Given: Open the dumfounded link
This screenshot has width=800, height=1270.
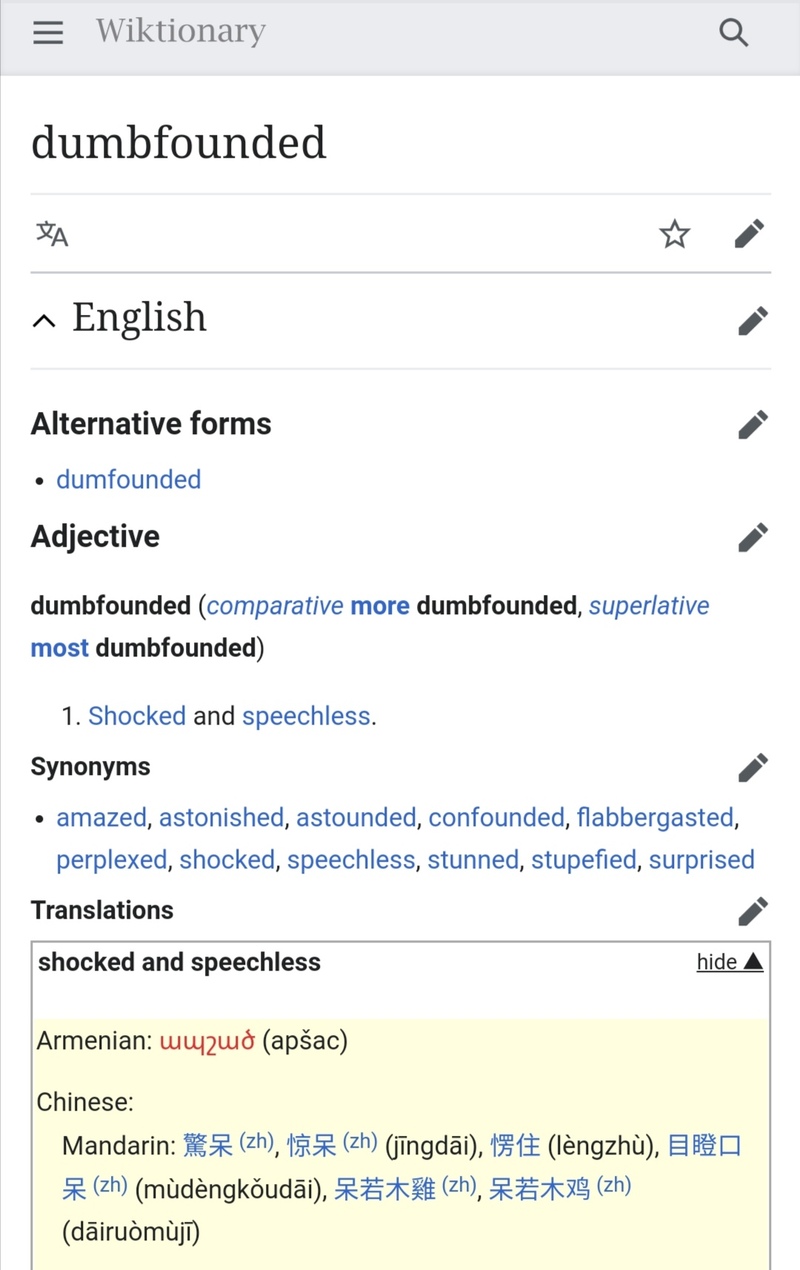Looking at the screenshot, I should pos(128,479).
